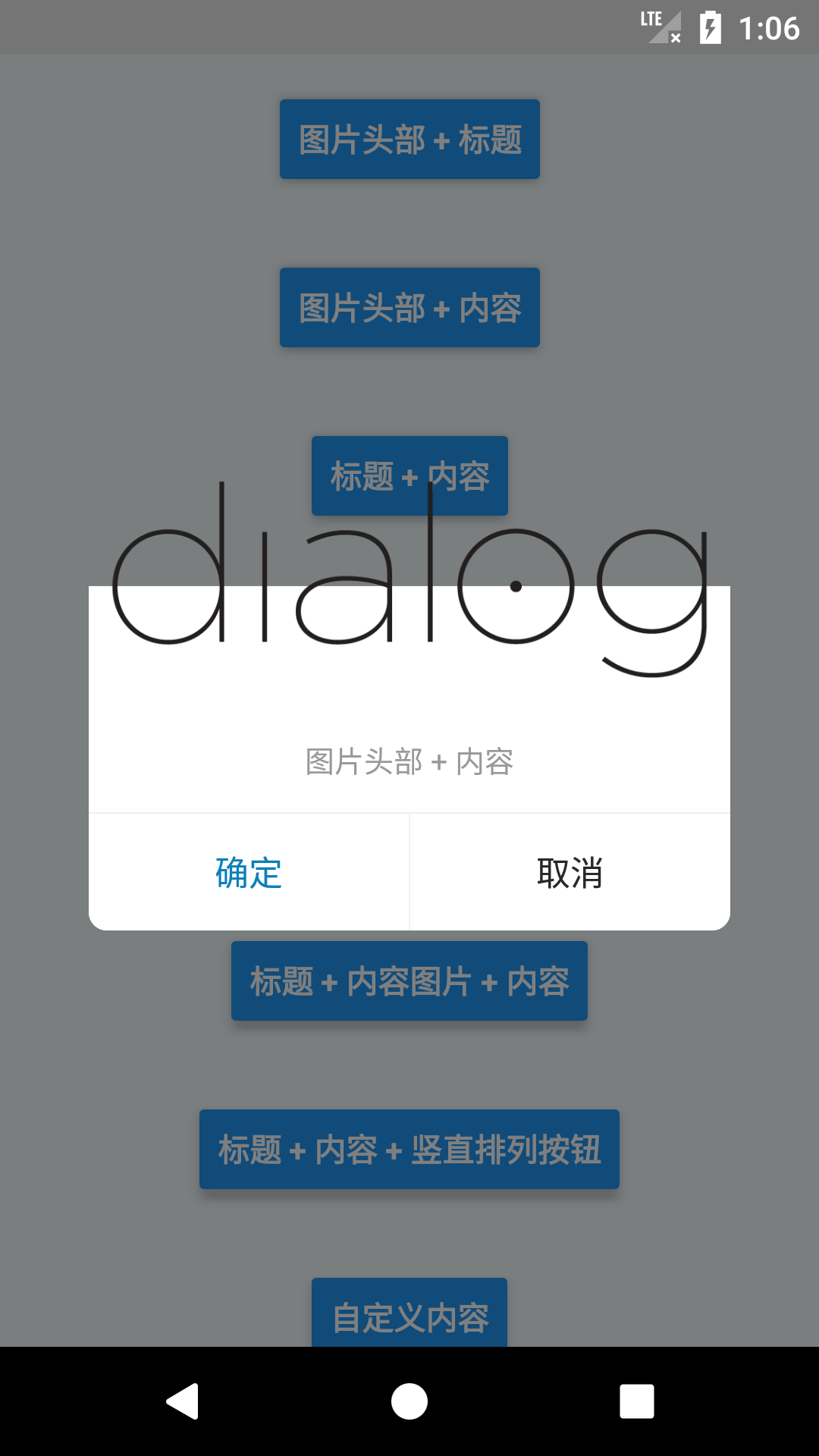Go back using the system back button
Image resolution: width=819 pixels, height=1456 pixels.
pyautogui.click(x=183, y=1401)
